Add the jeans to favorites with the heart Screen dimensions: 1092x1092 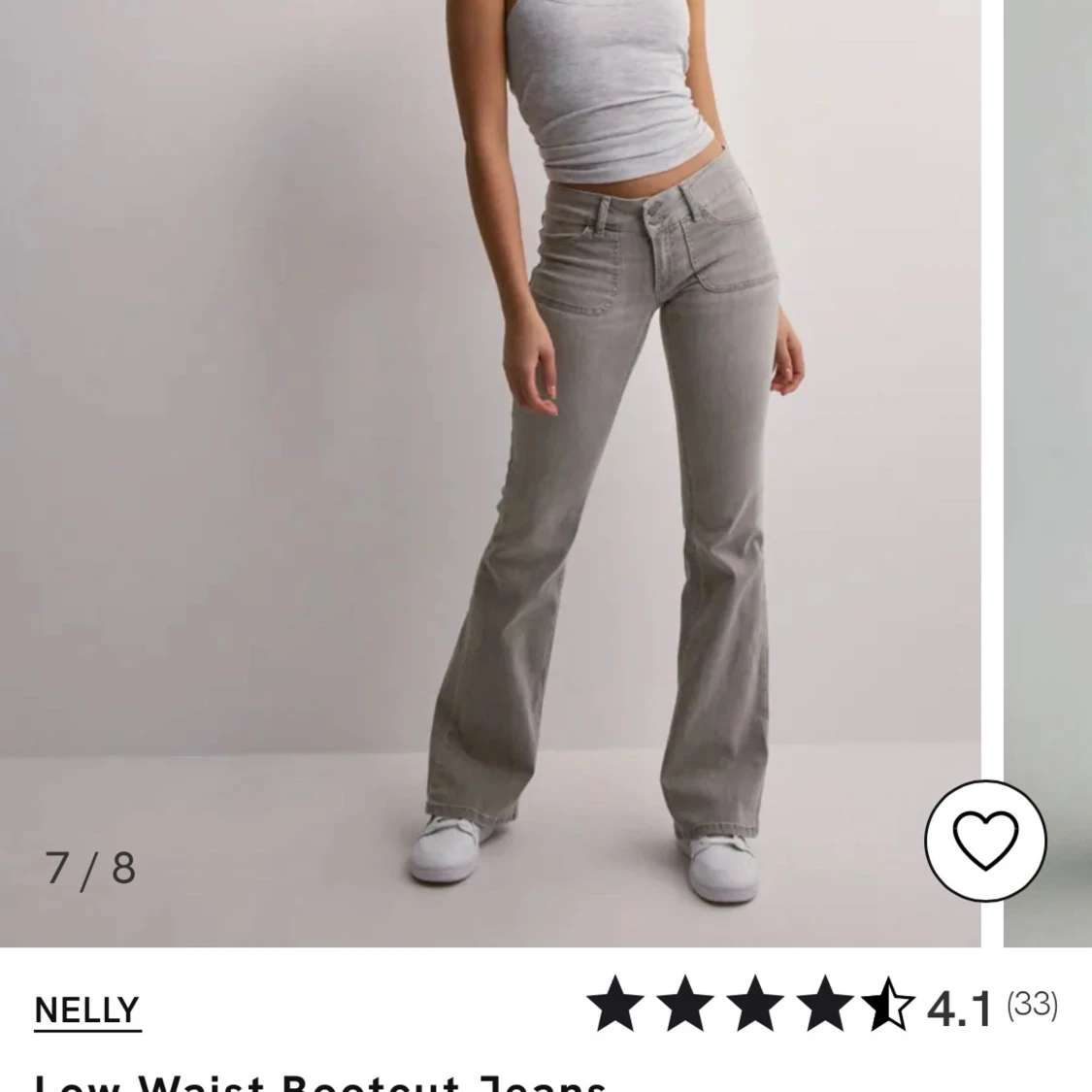[985, 840]
